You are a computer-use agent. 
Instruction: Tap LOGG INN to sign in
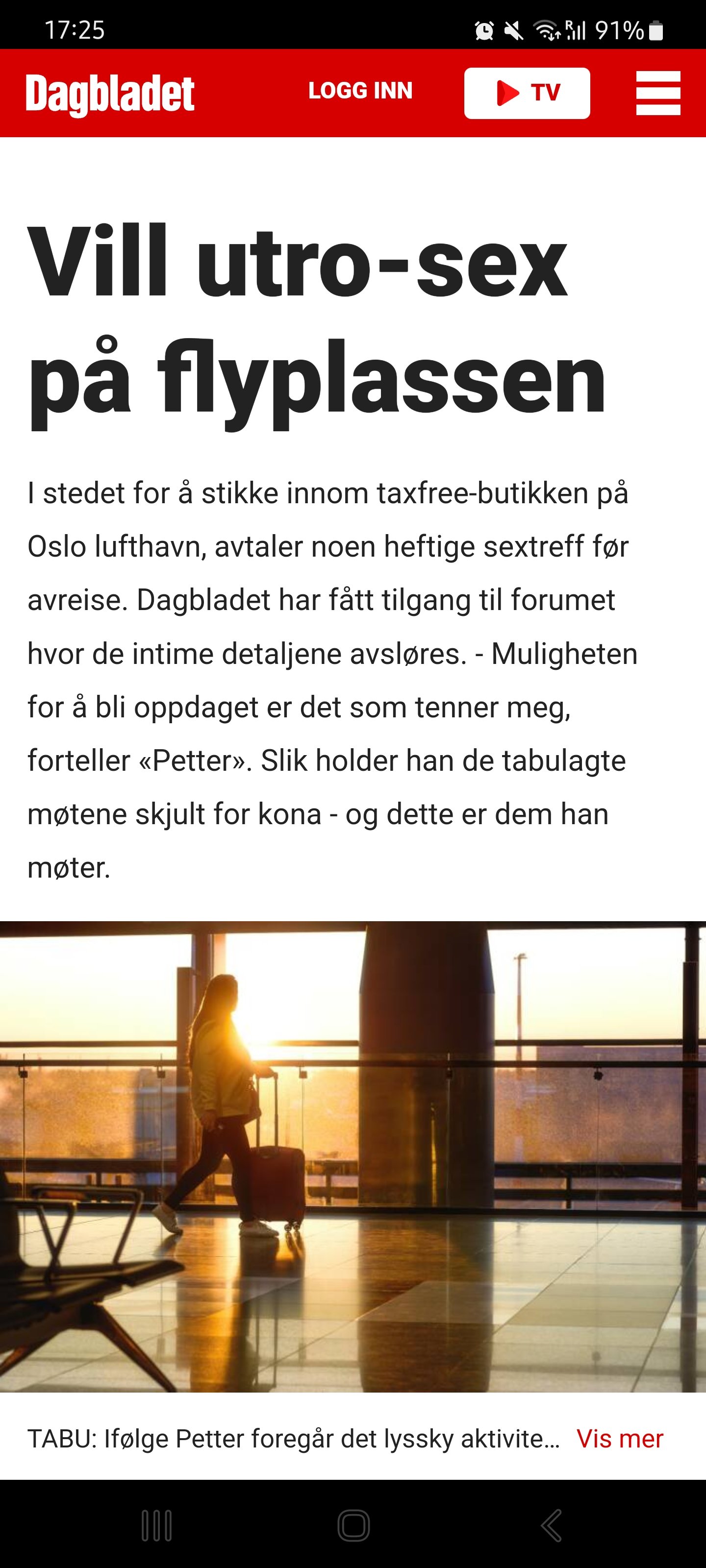[361, 91]
